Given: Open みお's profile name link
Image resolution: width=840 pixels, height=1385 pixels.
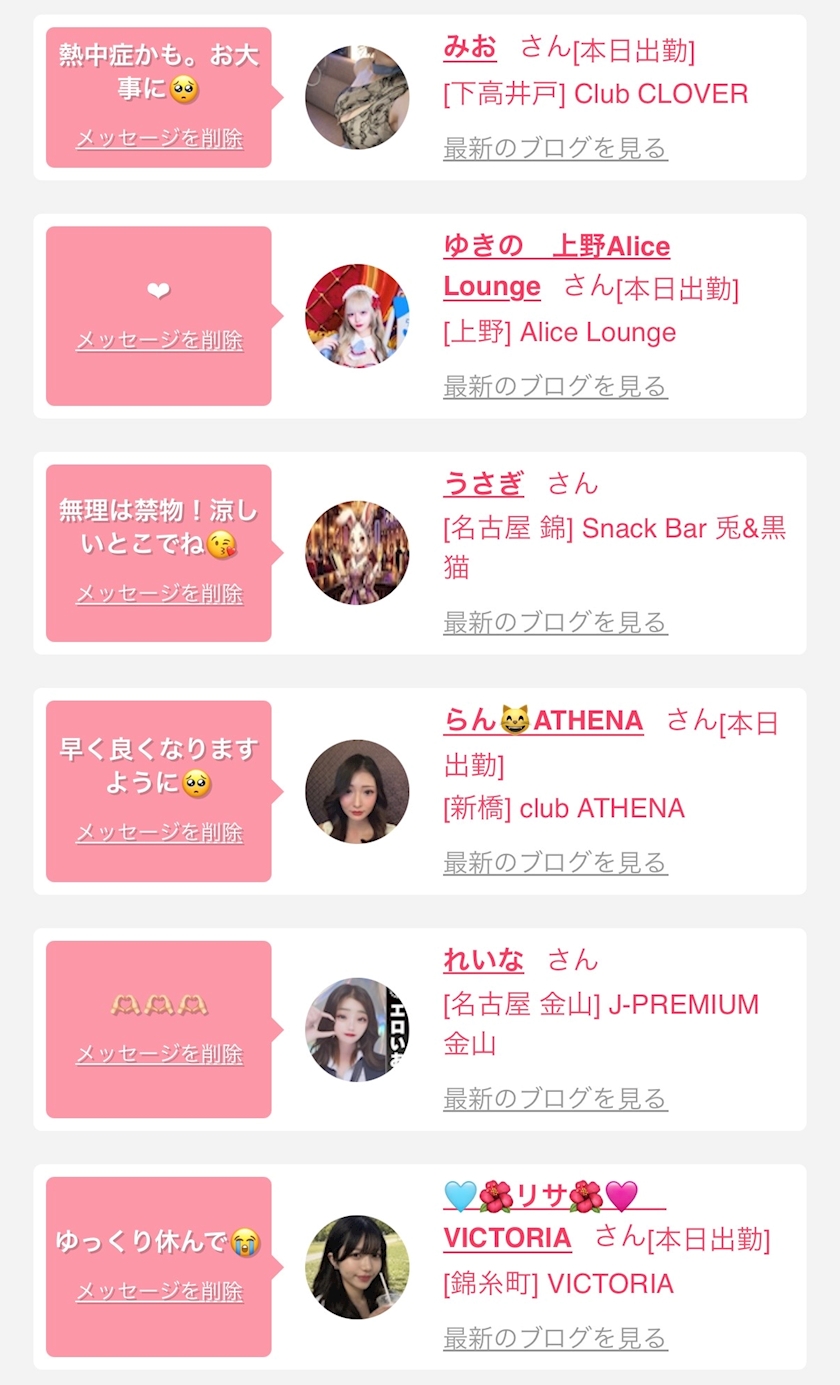Looking at the screenshot, I should [x=470, y=47].
